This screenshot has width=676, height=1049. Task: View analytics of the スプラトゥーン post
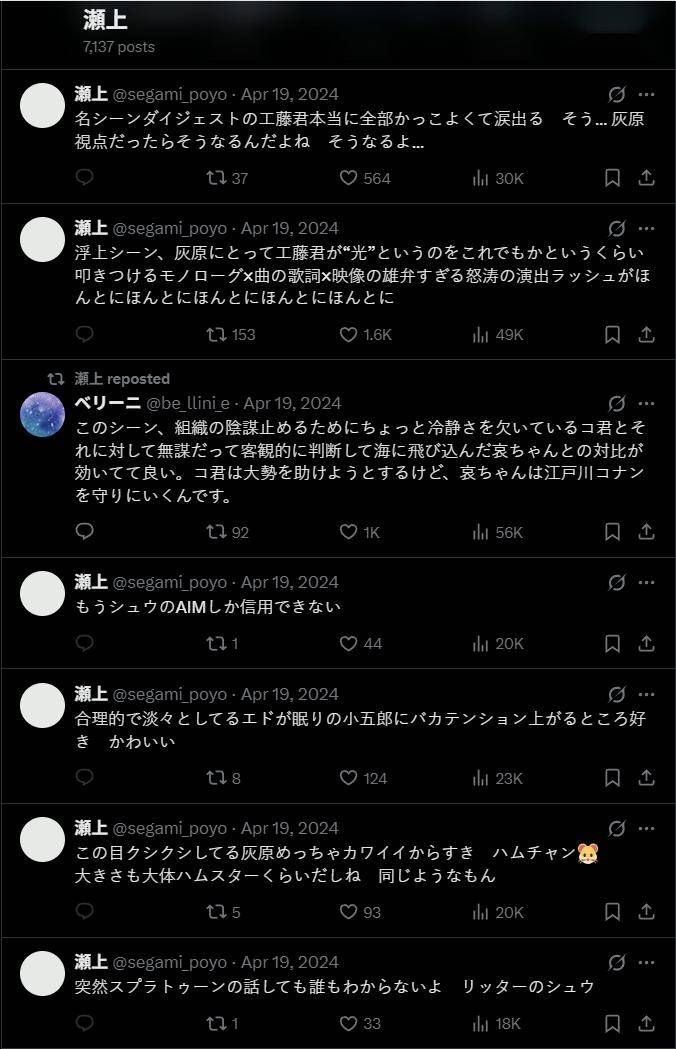point(481,1024)
